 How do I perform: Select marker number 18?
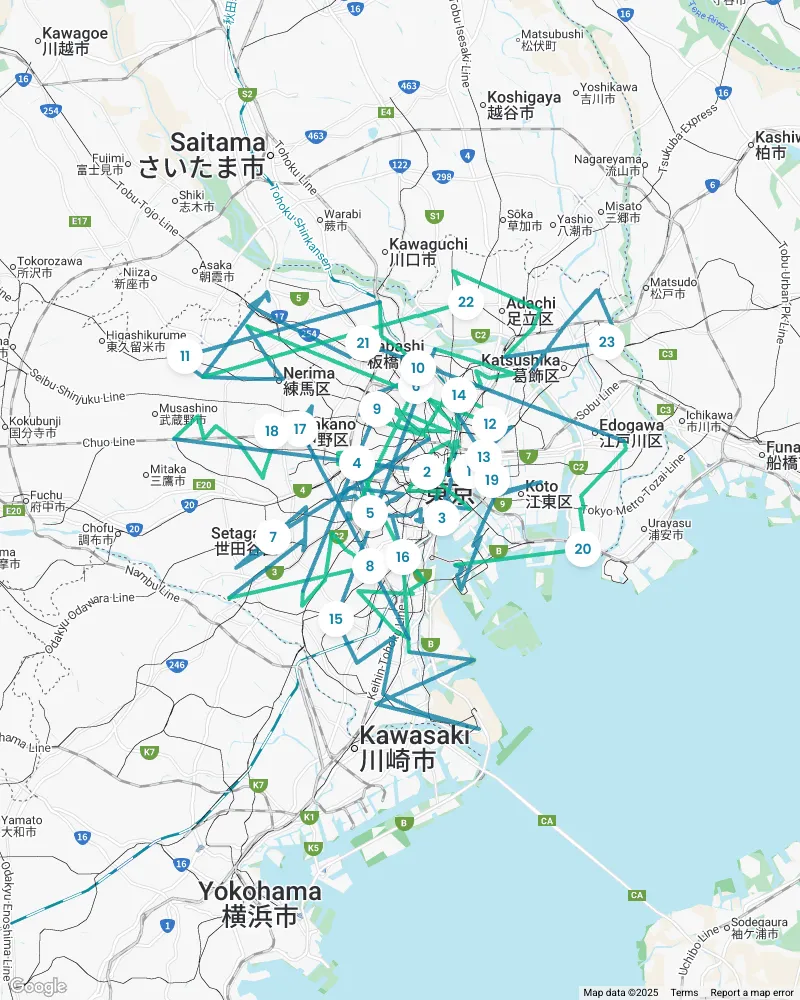pos(271,432)
